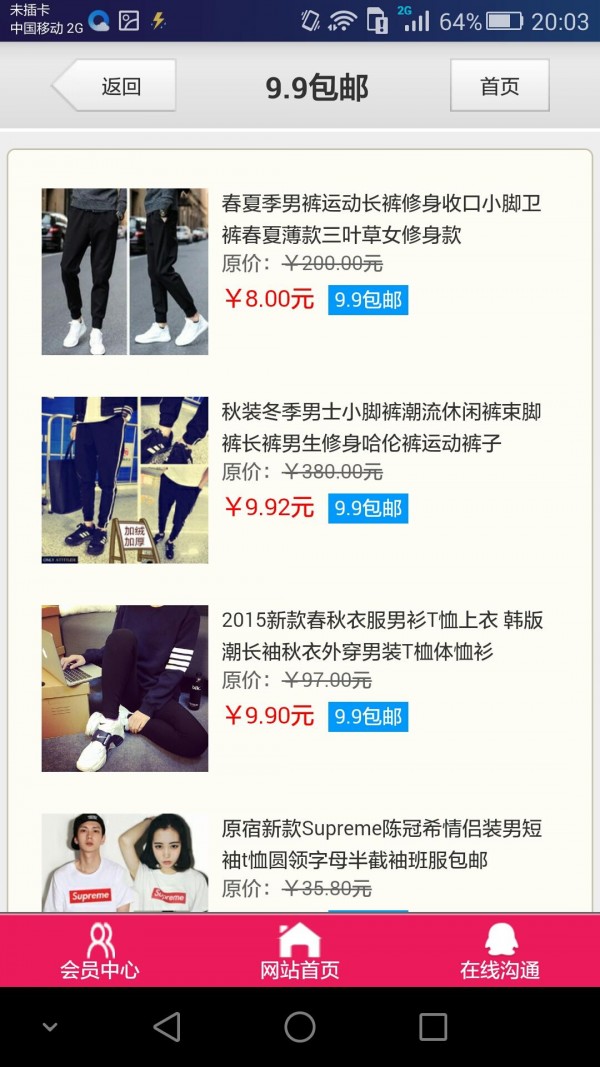600x1067 pixels.
Task: Go to 首页 from the top bar
Action: (499, 86)
